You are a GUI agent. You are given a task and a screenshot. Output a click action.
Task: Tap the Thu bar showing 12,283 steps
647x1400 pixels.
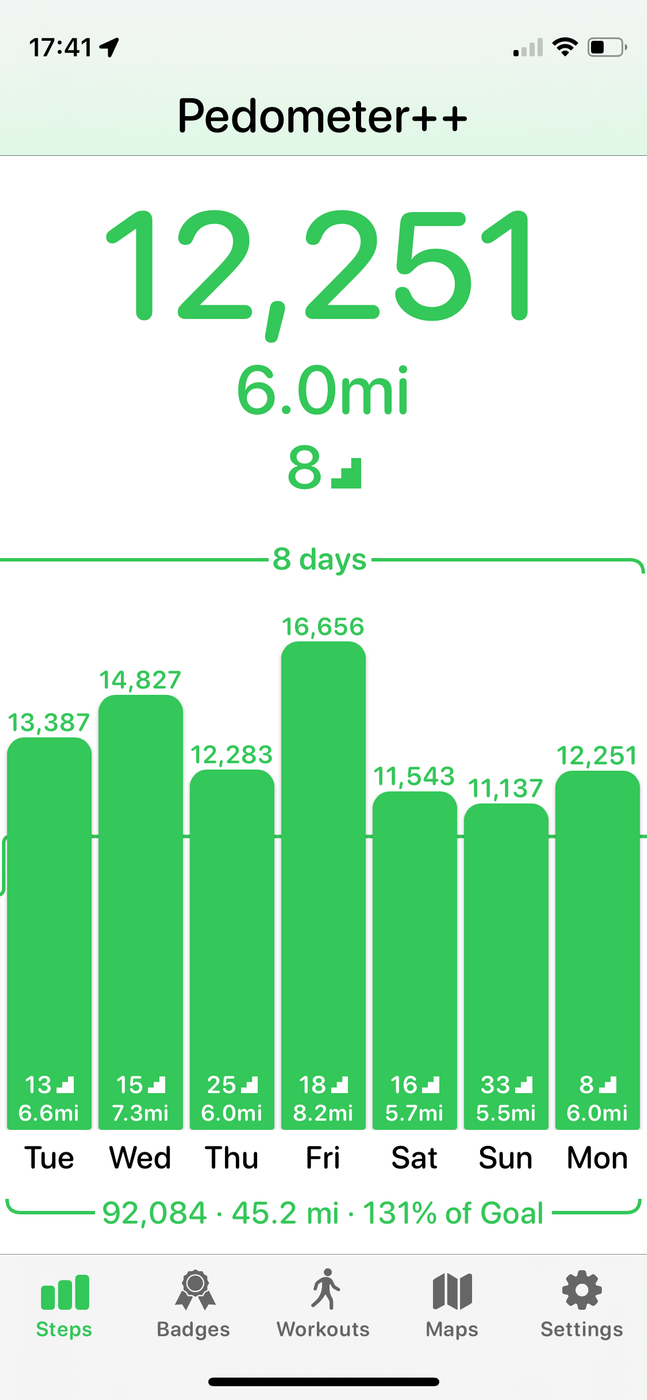point(232,949)
